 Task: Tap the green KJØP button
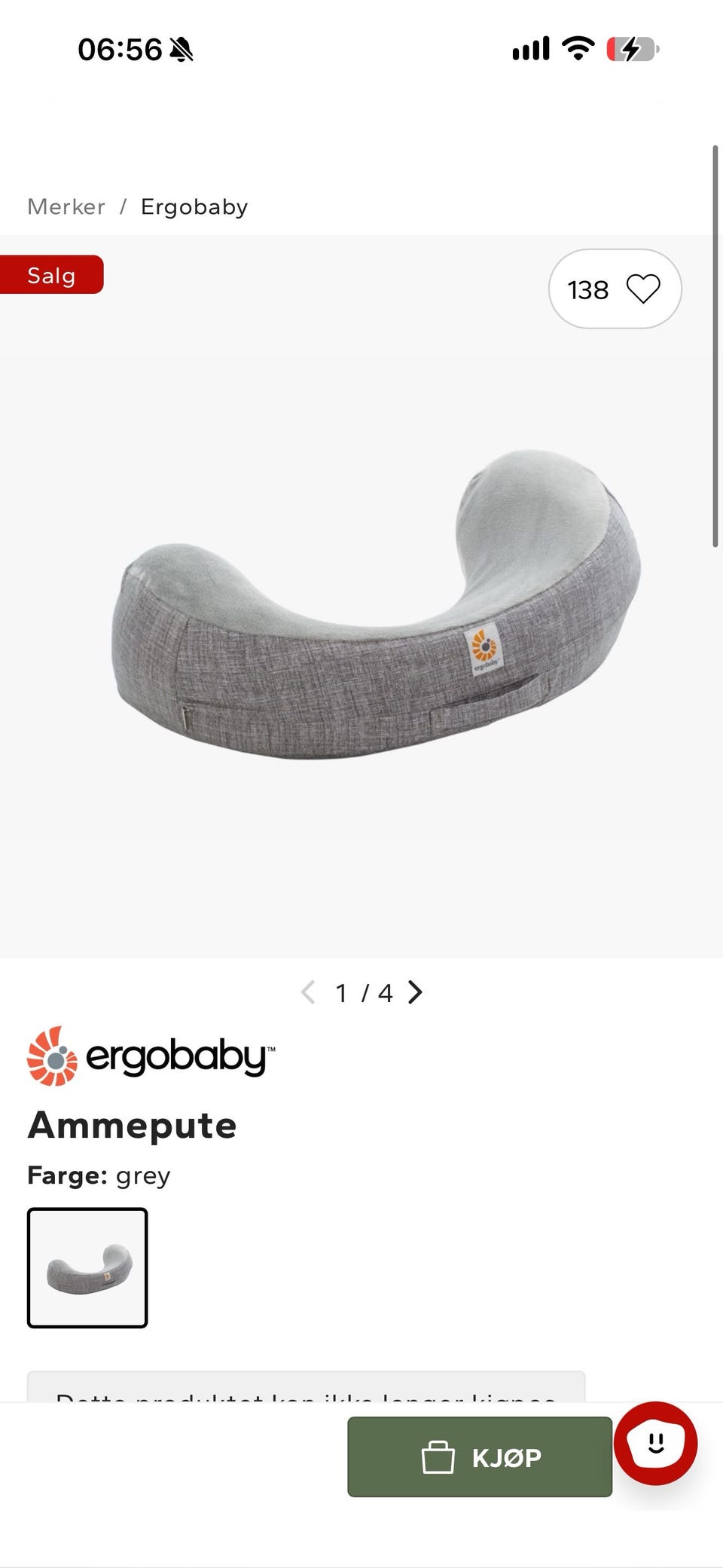tap(480, 1456)
